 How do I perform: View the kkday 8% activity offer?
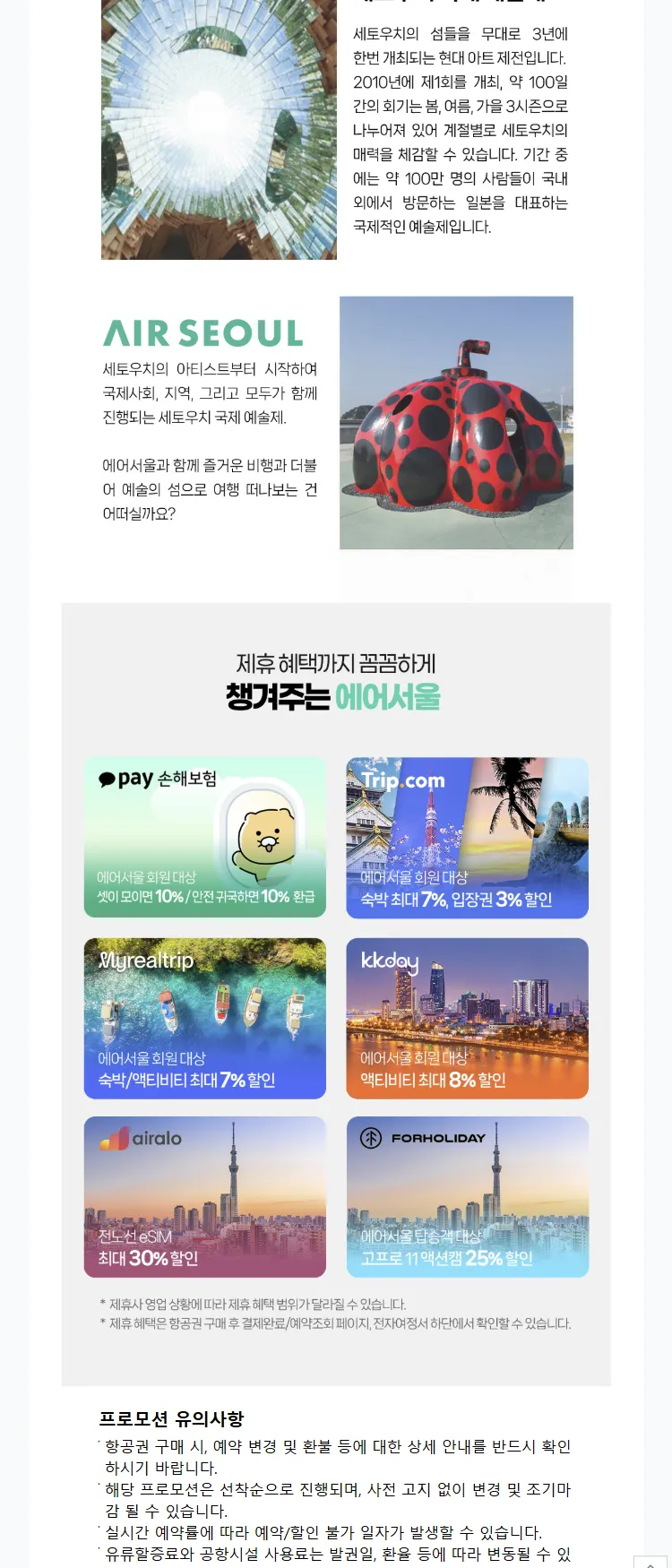click(x=467, y=1018)
